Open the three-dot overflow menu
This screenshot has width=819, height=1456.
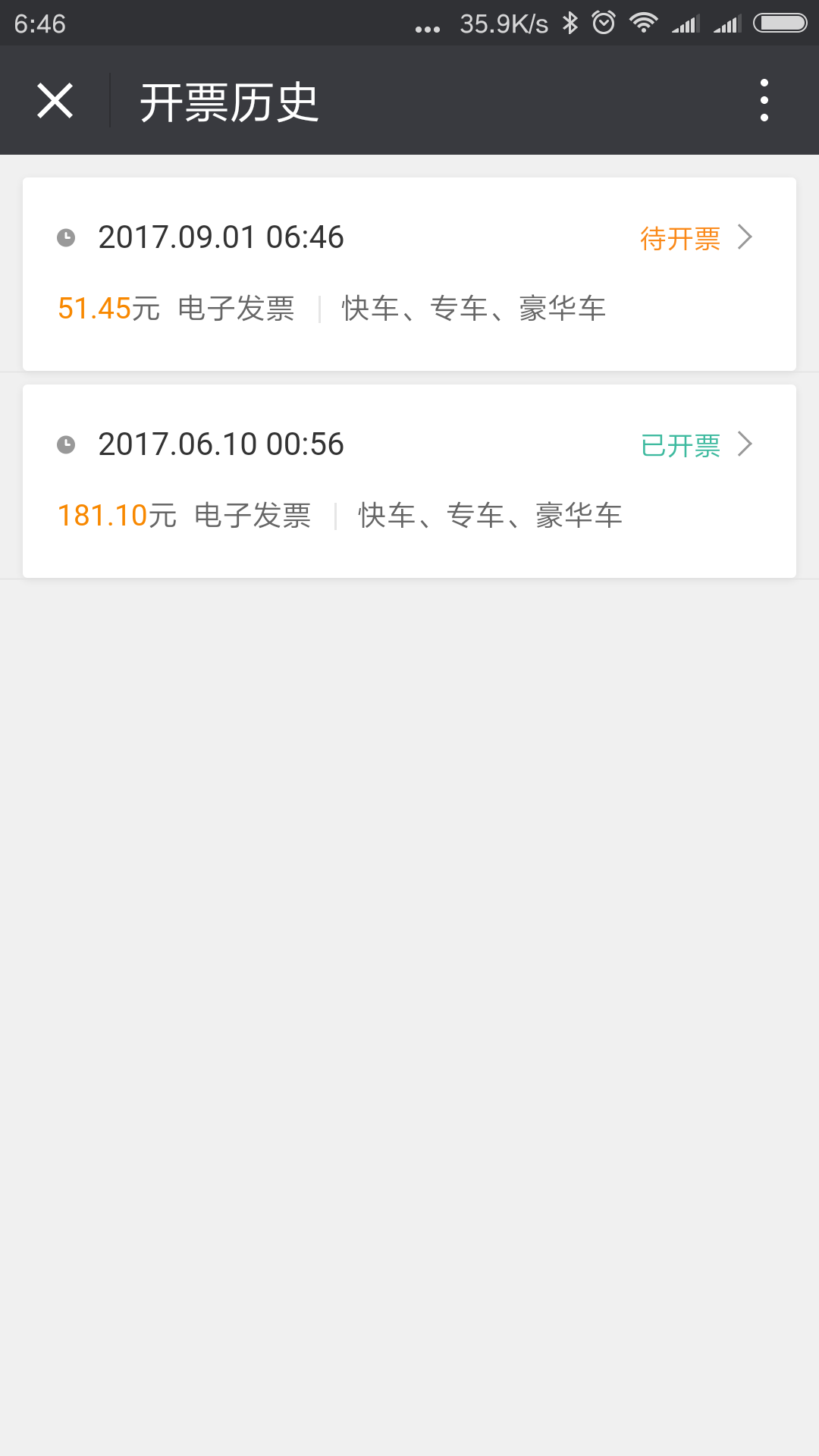[764, 100]
